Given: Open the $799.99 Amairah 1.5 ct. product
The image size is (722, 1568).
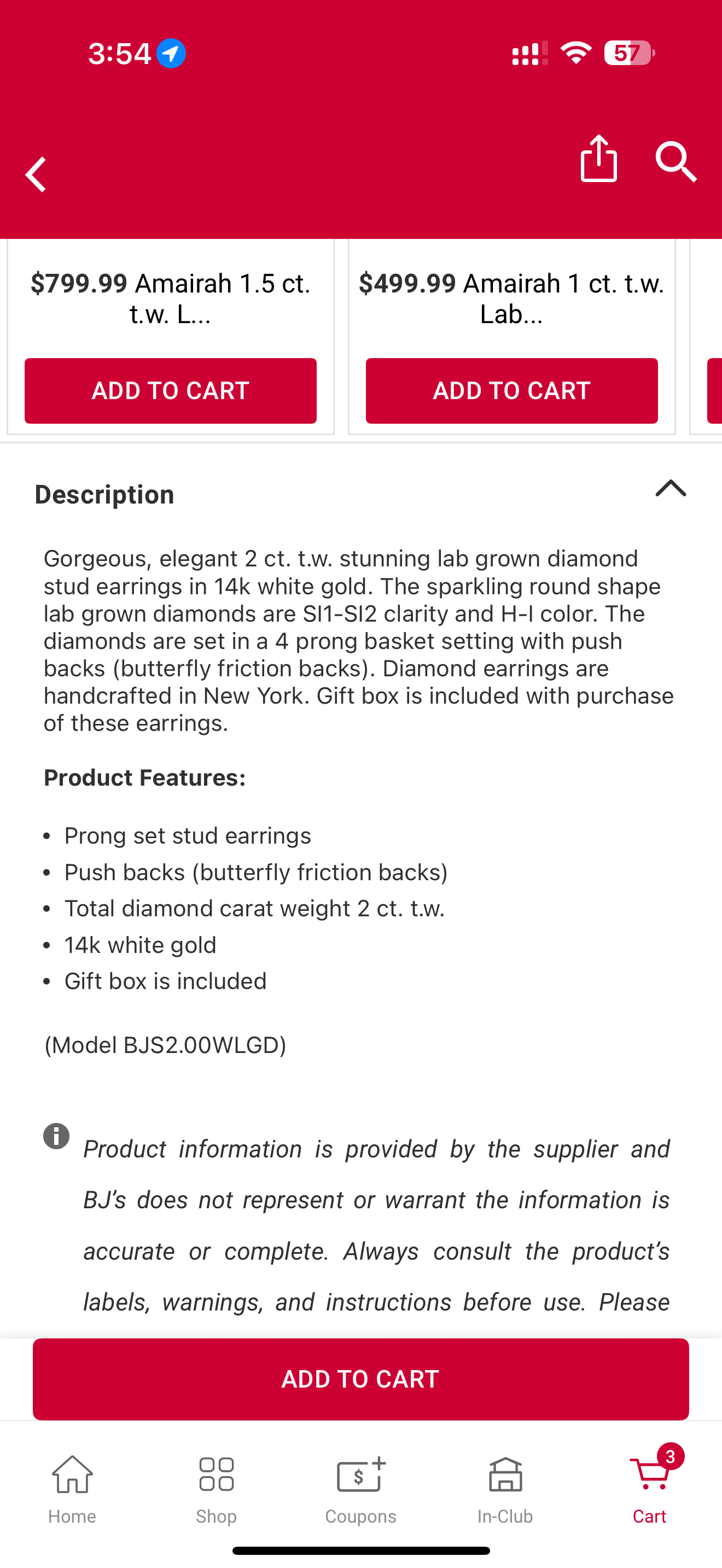Looking at the screenshot, I should [171, 299].
